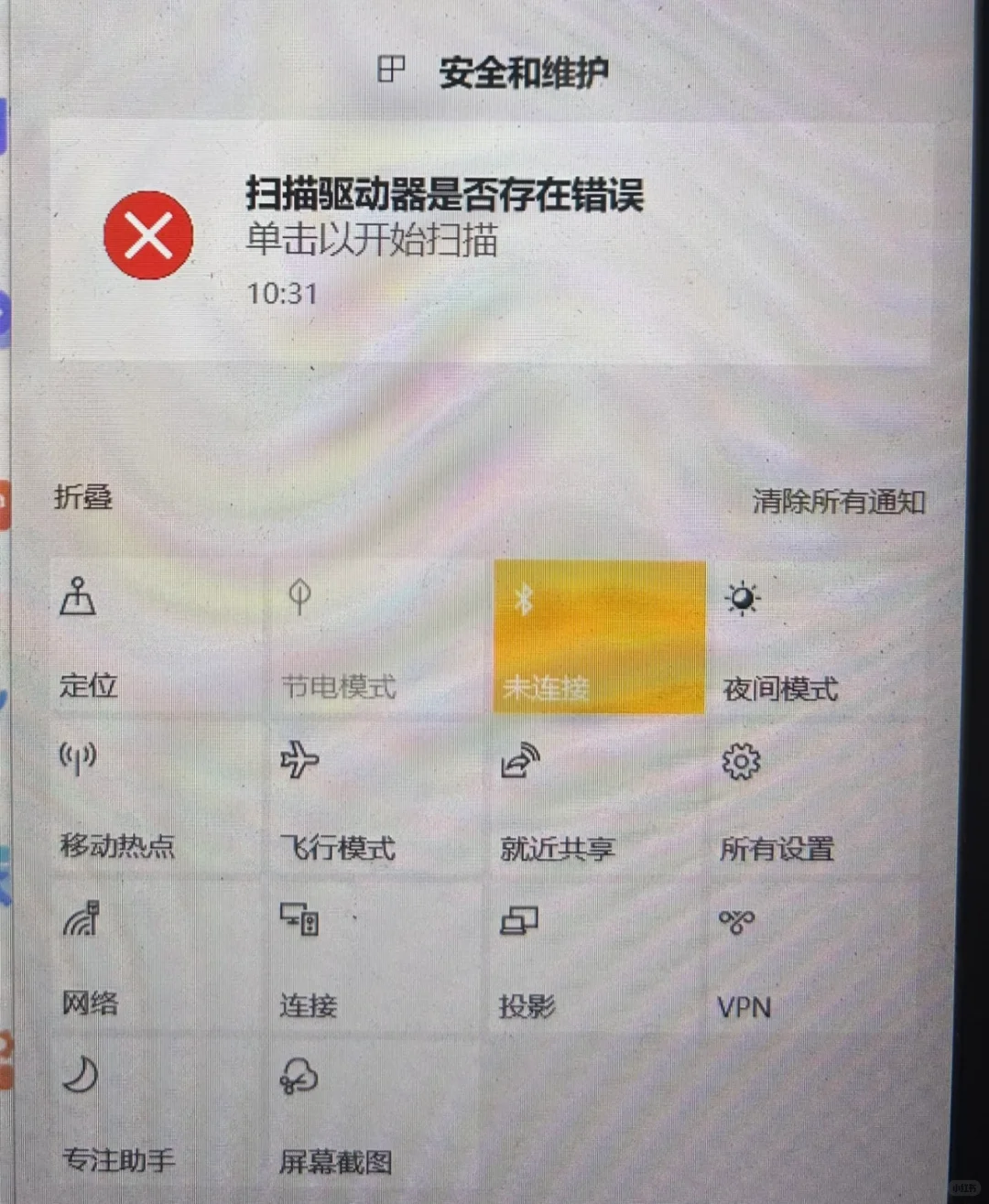
Task: Open the 连接 connect tile
Action: tap(375, 959)
